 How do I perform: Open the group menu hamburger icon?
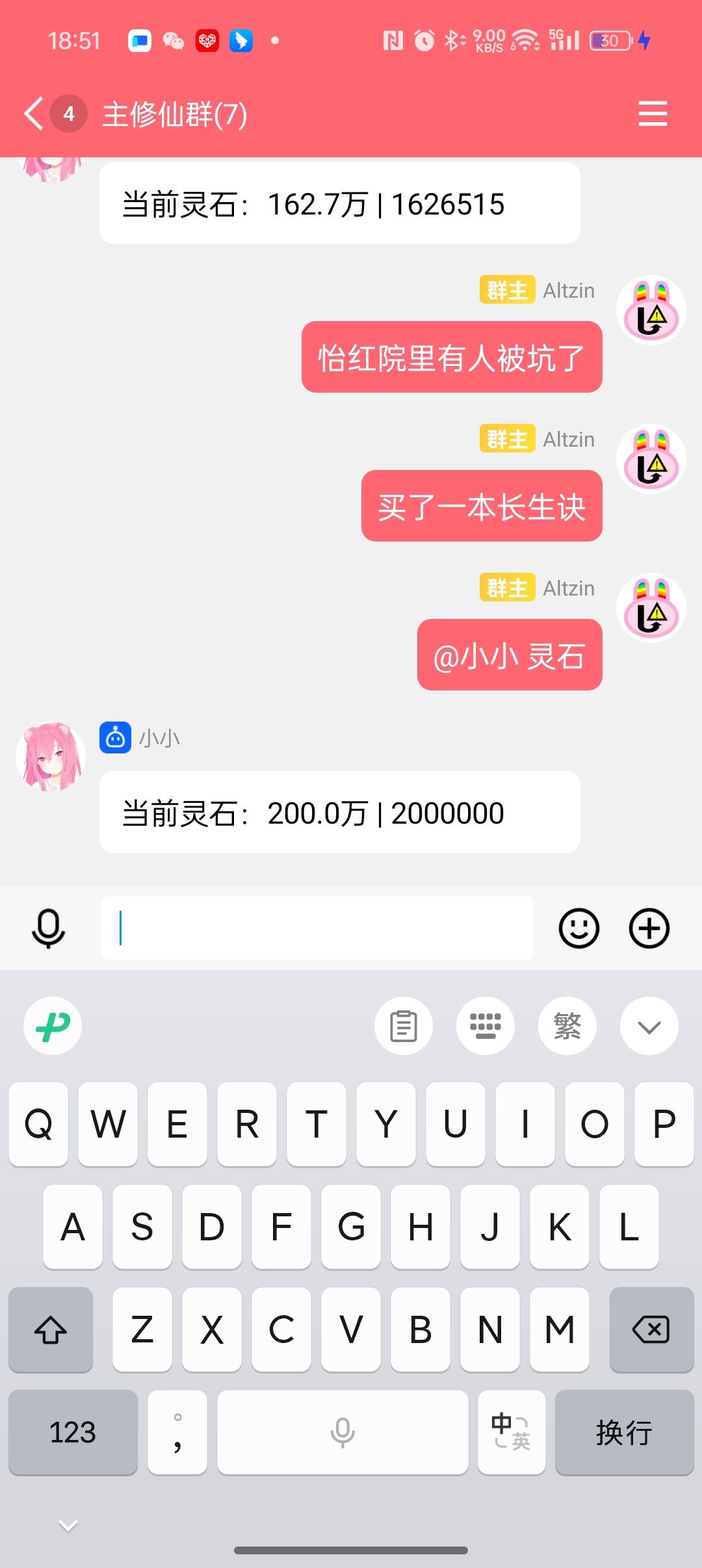click(x=652, y=114)
